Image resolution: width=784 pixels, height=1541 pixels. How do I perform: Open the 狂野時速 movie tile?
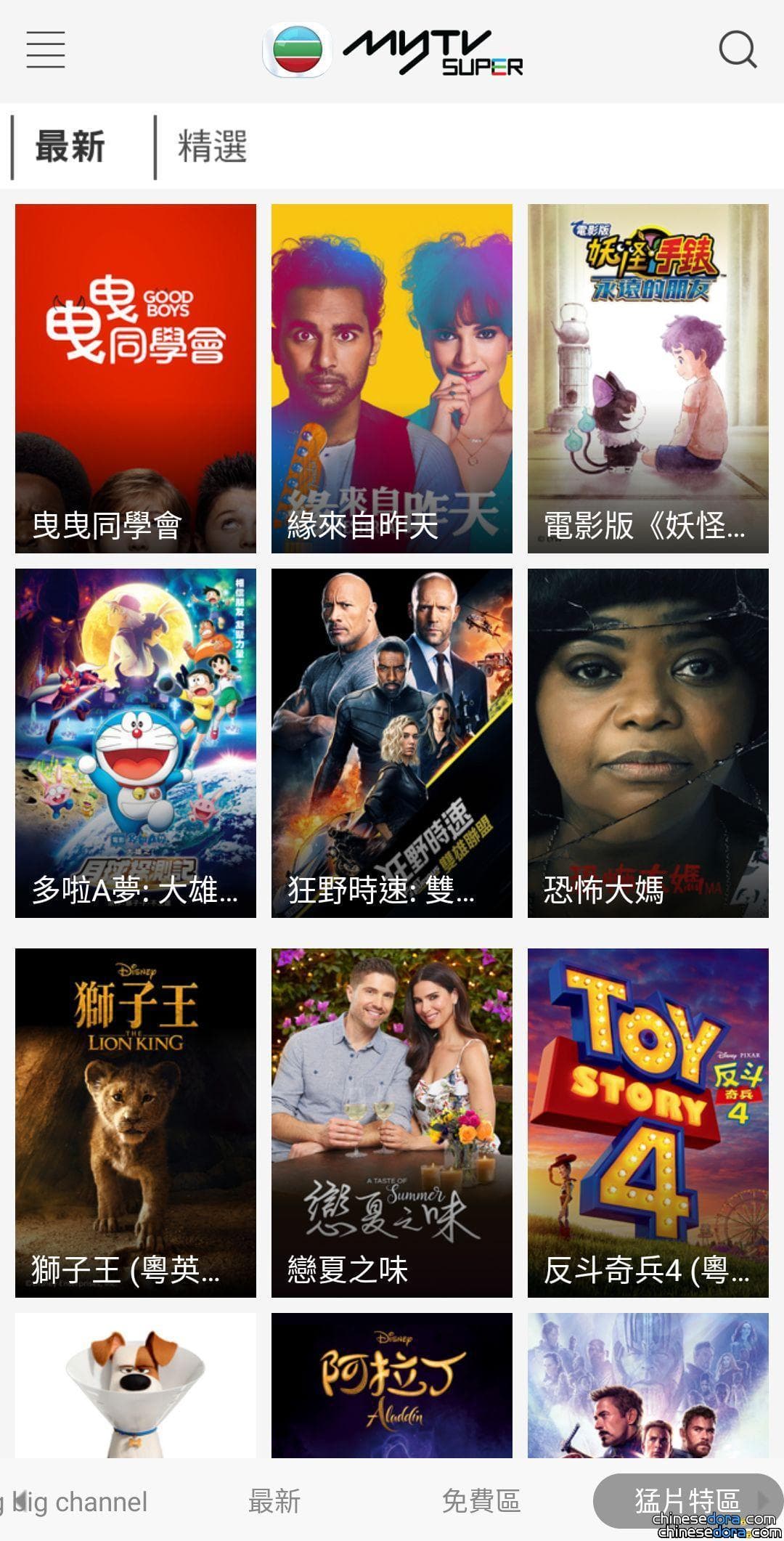392,743
